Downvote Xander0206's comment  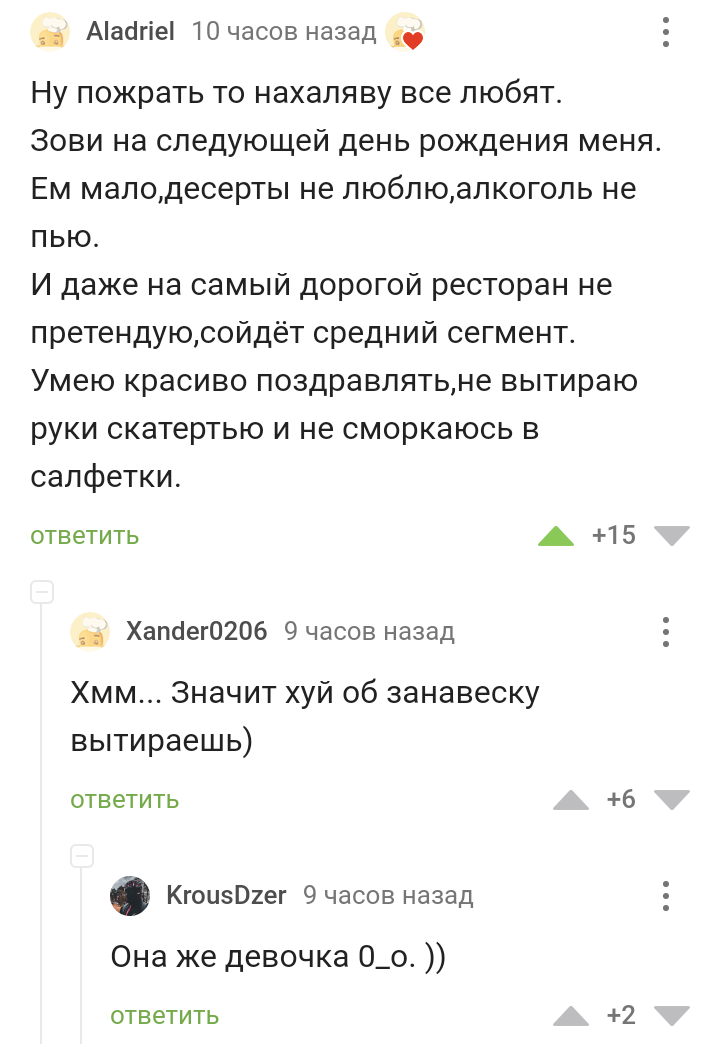[x=671, y=799]
